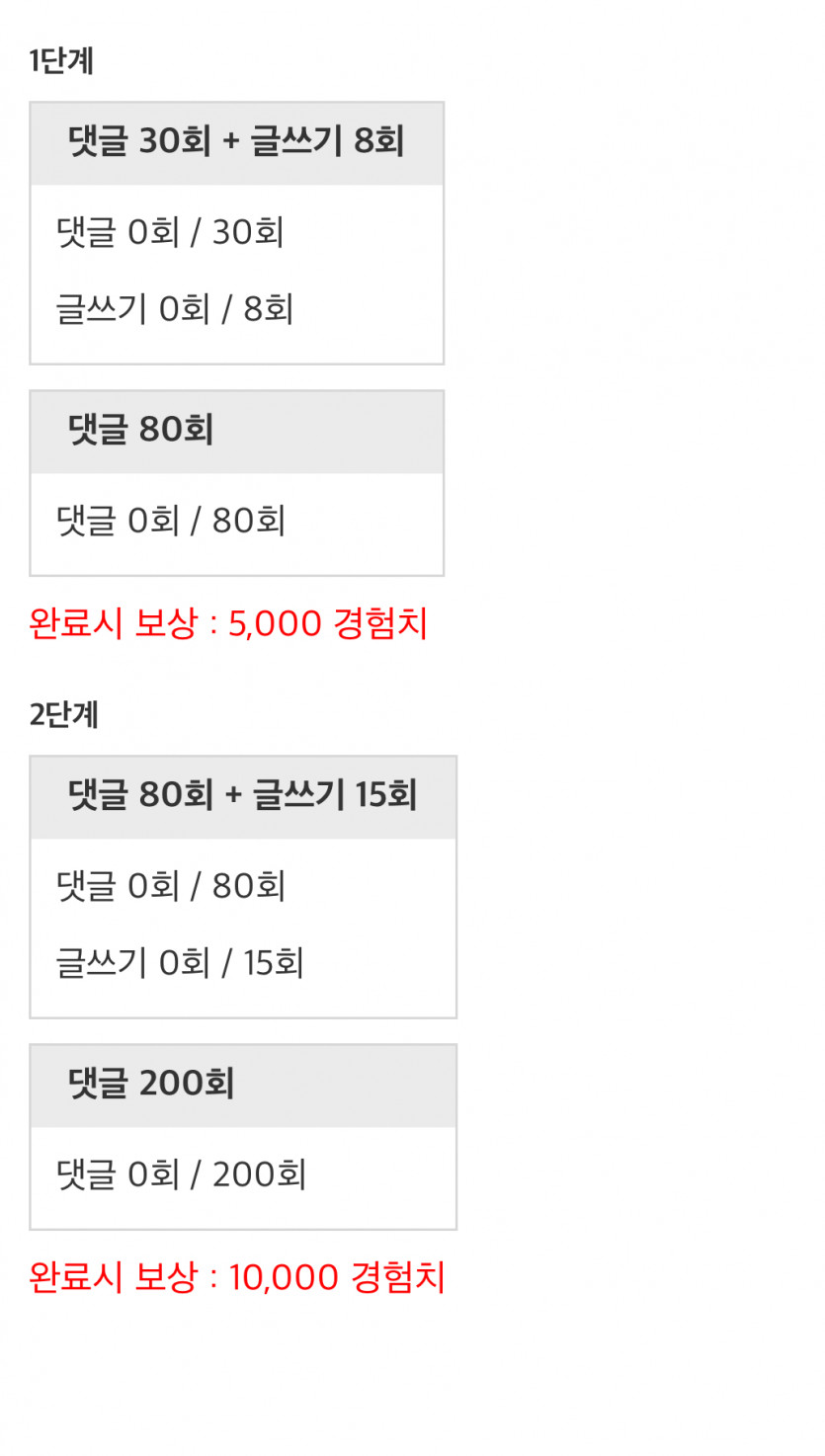The image size is (825, 1456).
Task: Select the 댓글 0회 / 80회 progress row
Action: (x=168, y=522)
